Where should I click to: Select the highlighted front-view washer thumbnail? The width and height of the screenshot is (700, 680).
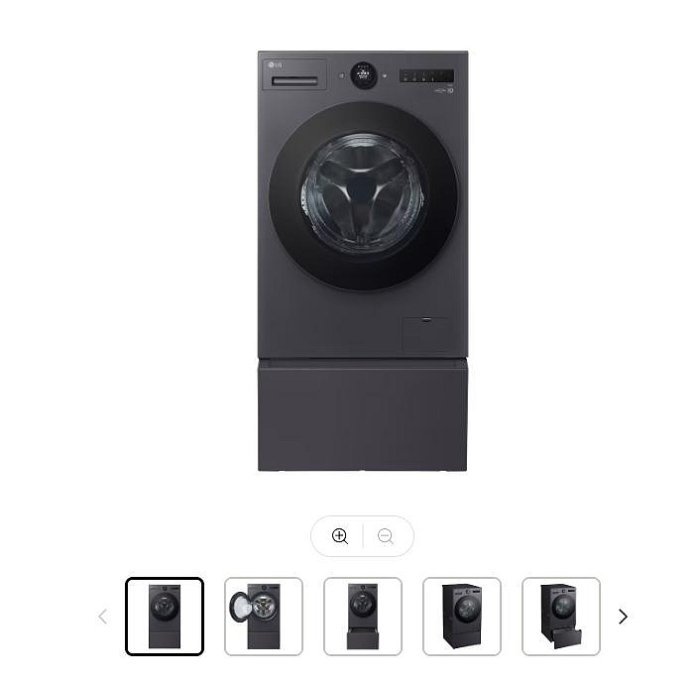(x=164, y=616)
